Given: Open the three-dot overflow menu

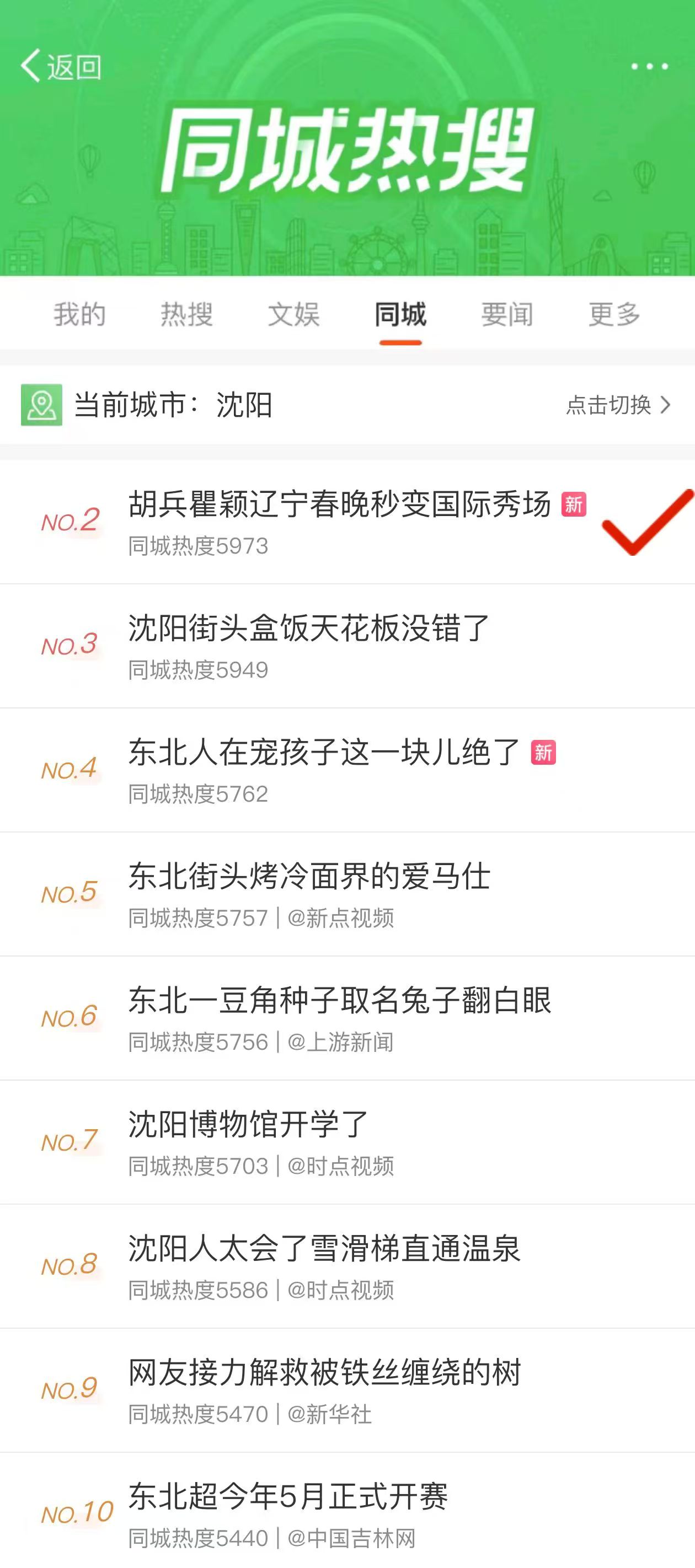Looking at the screenshot, I should tap(649, 66).
